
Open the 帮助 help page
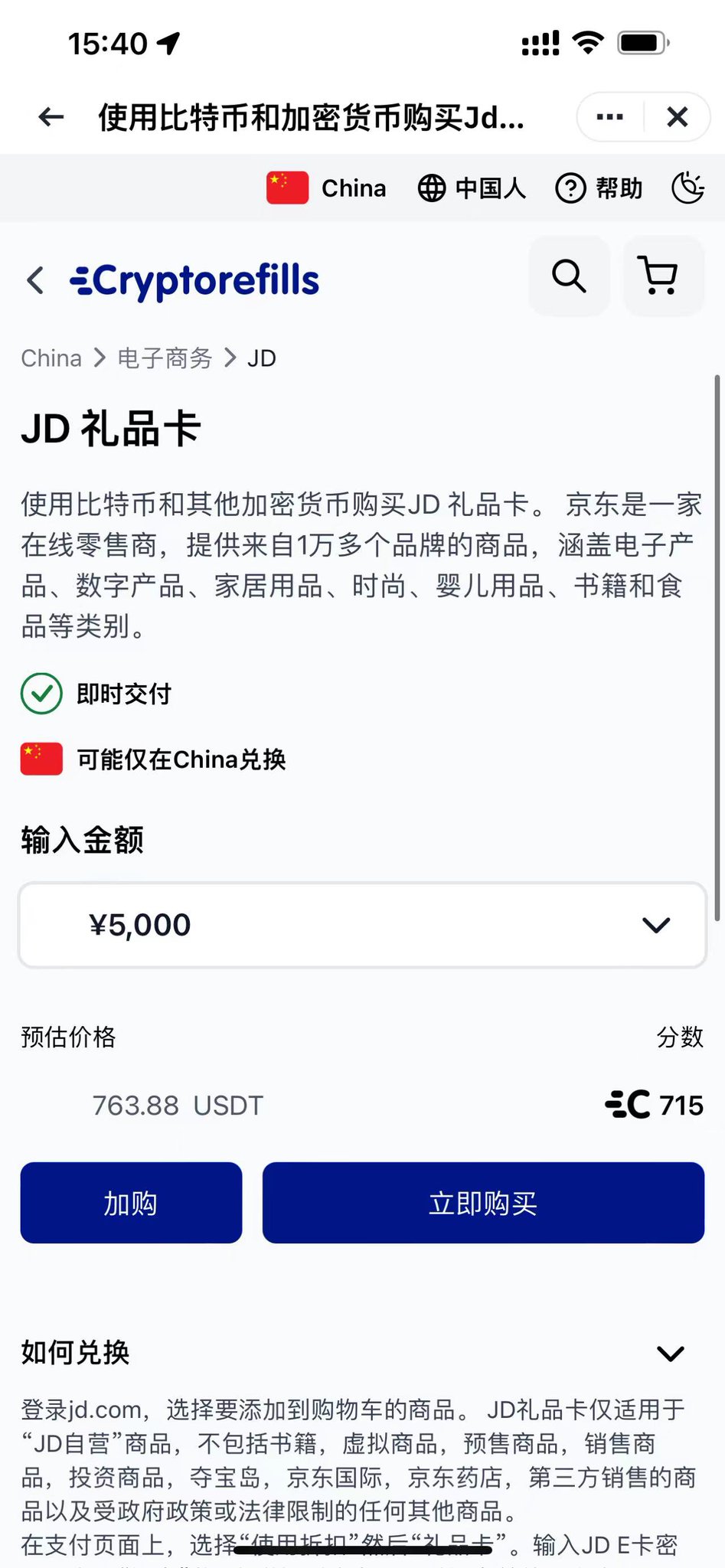(599, 188)
